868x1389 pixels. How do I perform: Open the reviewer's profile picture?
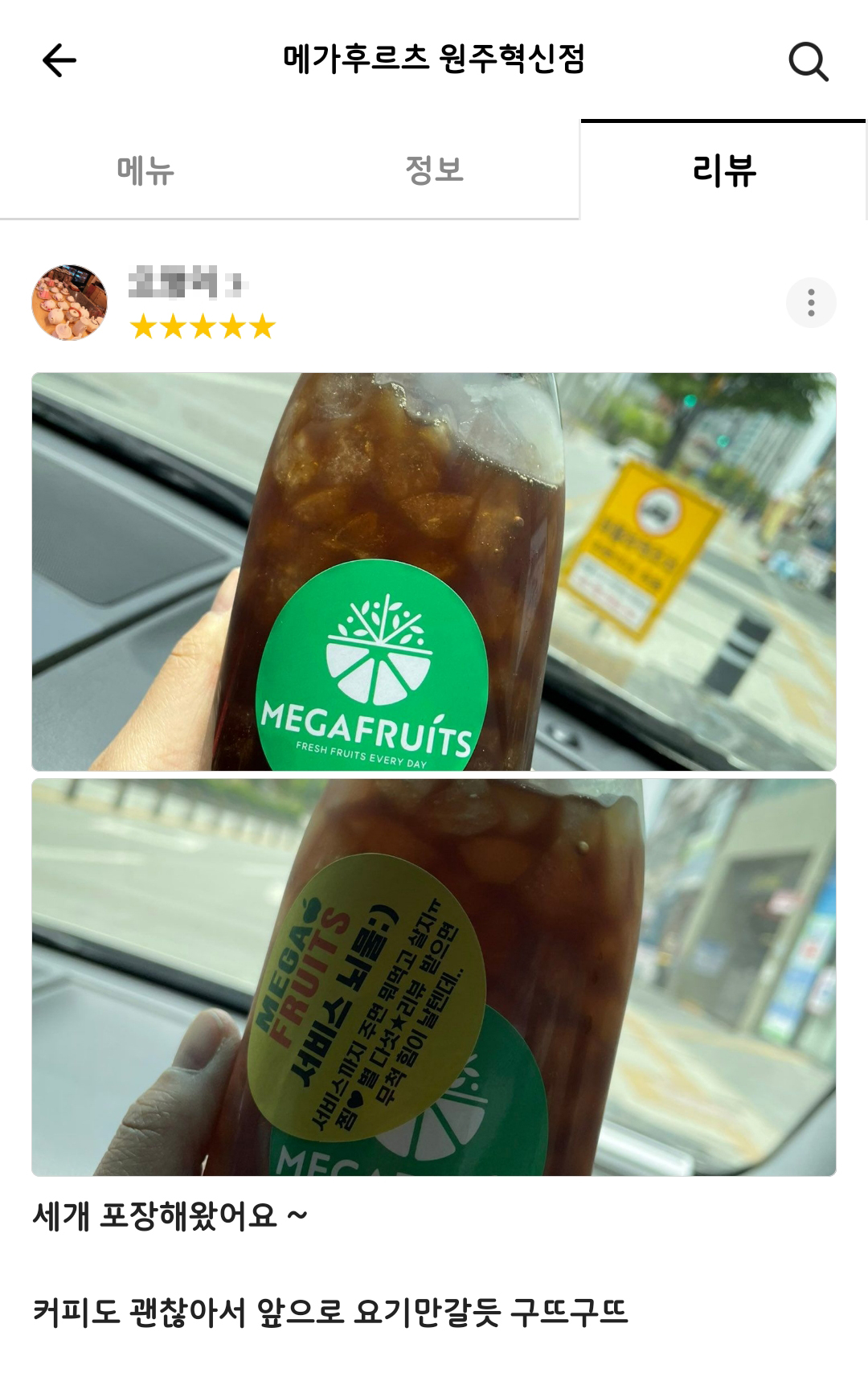69,303
